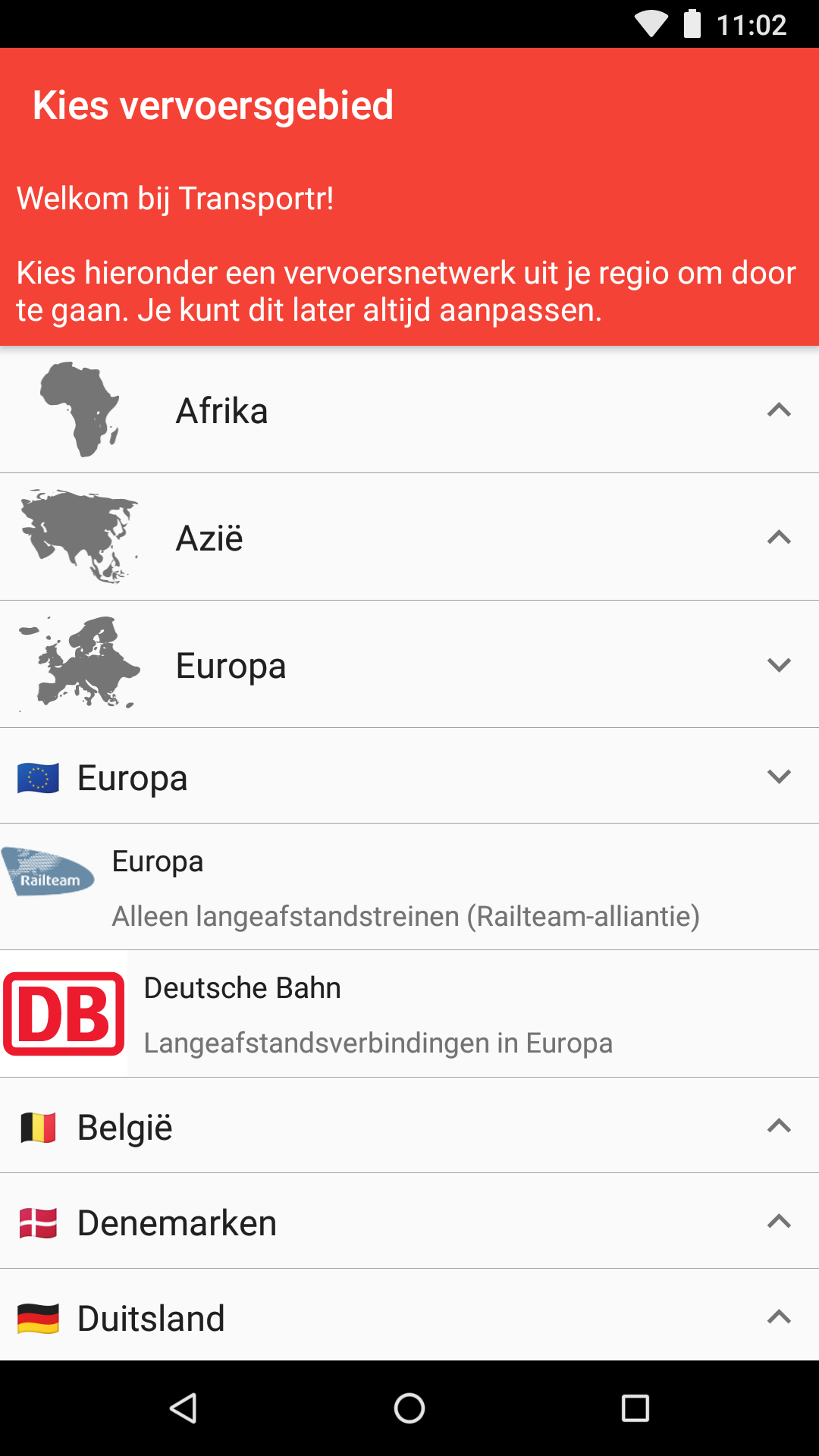Expand the Afrika continent section
This screenshot has width=819, height=1456.
point(409,409)
